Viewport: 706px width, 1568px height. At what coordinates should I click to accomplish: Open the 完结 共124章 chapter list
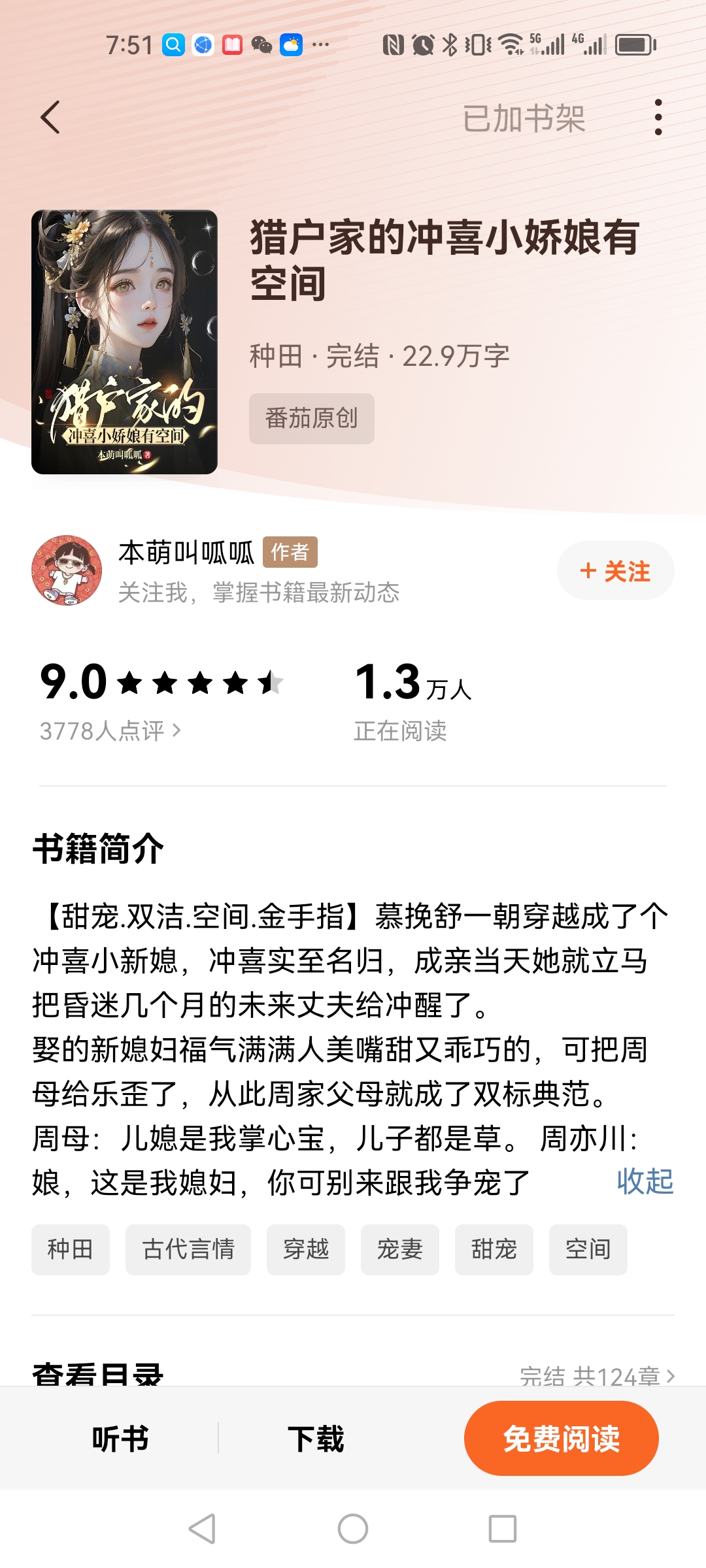tap(596, 1375)
